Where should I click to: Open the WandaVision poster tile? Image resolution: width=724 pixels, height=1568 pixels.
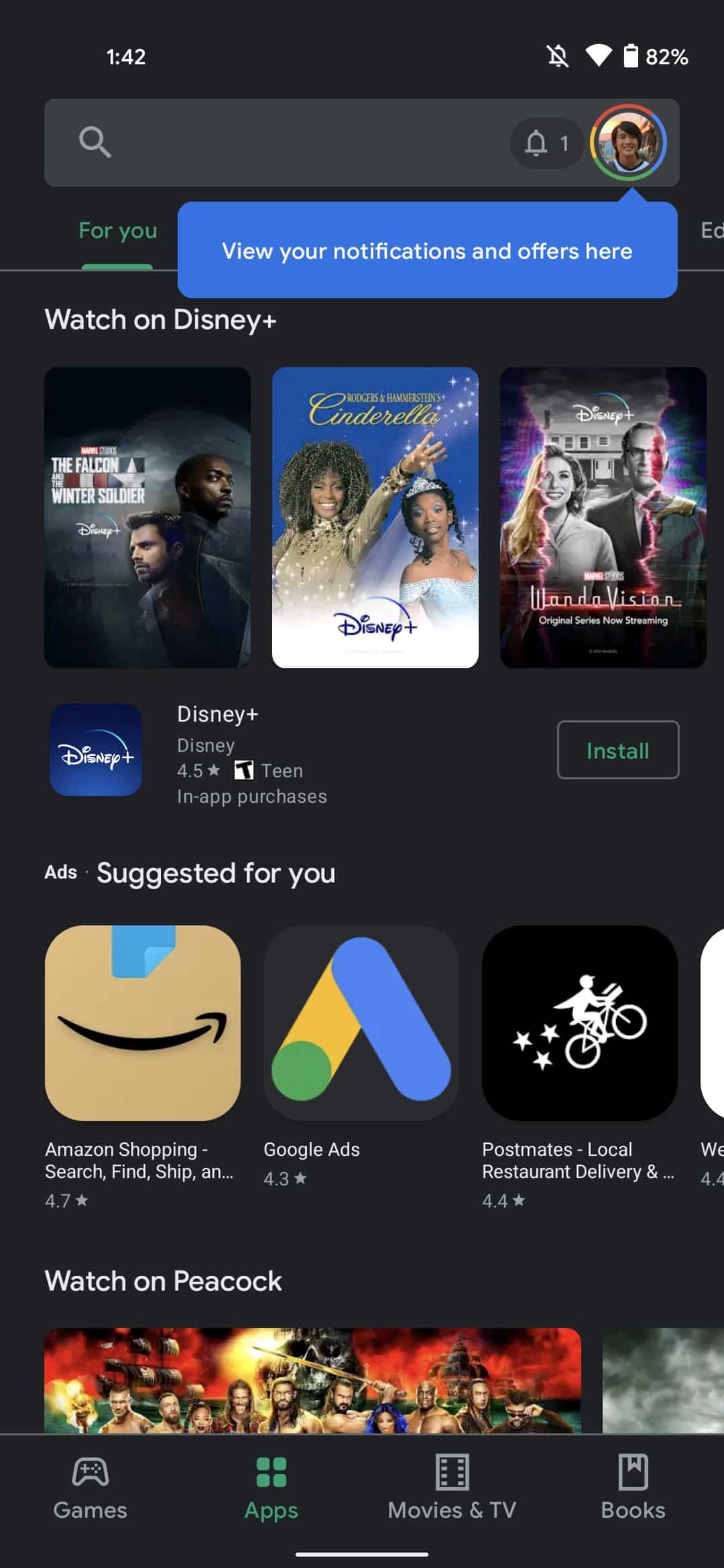pos(603,517)
